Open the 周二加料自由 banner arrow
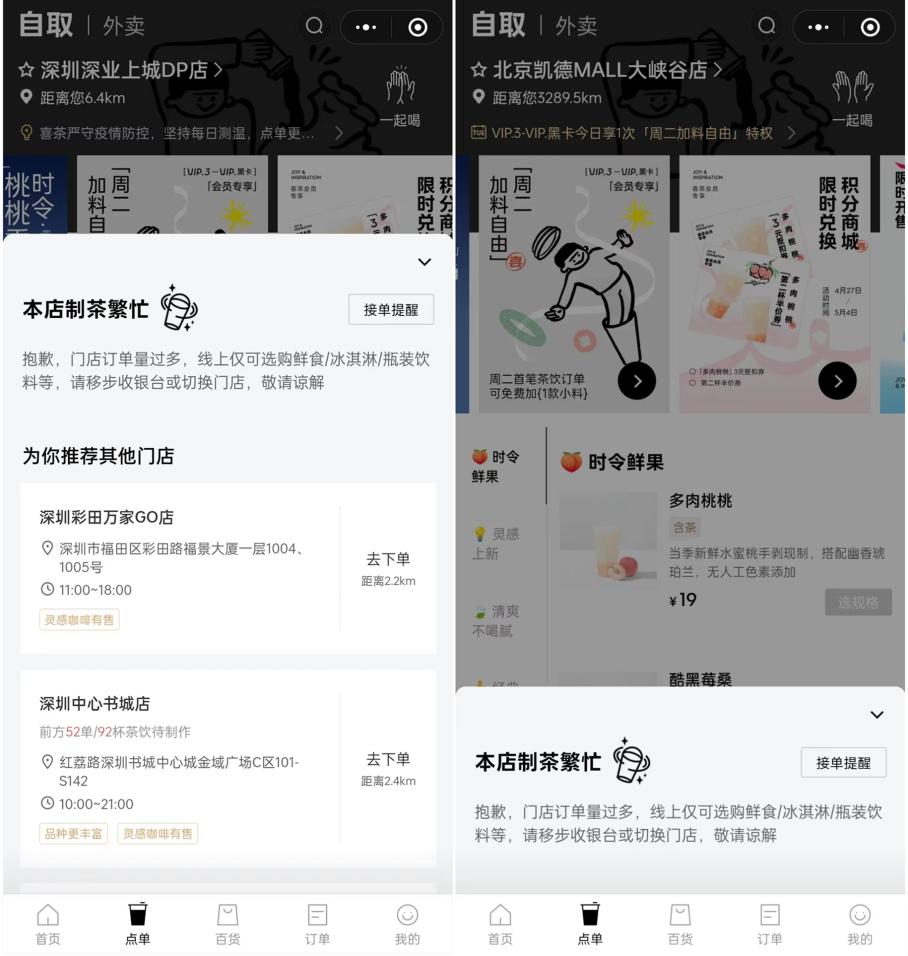This screenshot has width=908, height=956. [637, 380]
